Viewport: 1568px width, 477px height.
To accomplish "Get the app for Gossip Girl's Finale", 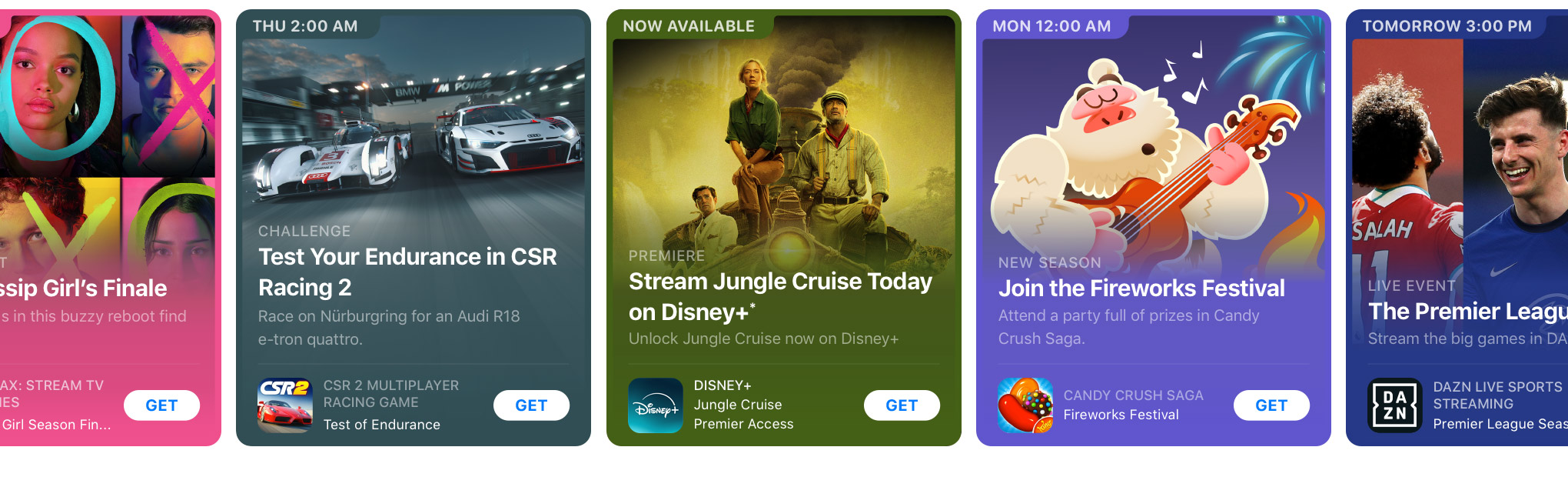I will pos(161,405).
